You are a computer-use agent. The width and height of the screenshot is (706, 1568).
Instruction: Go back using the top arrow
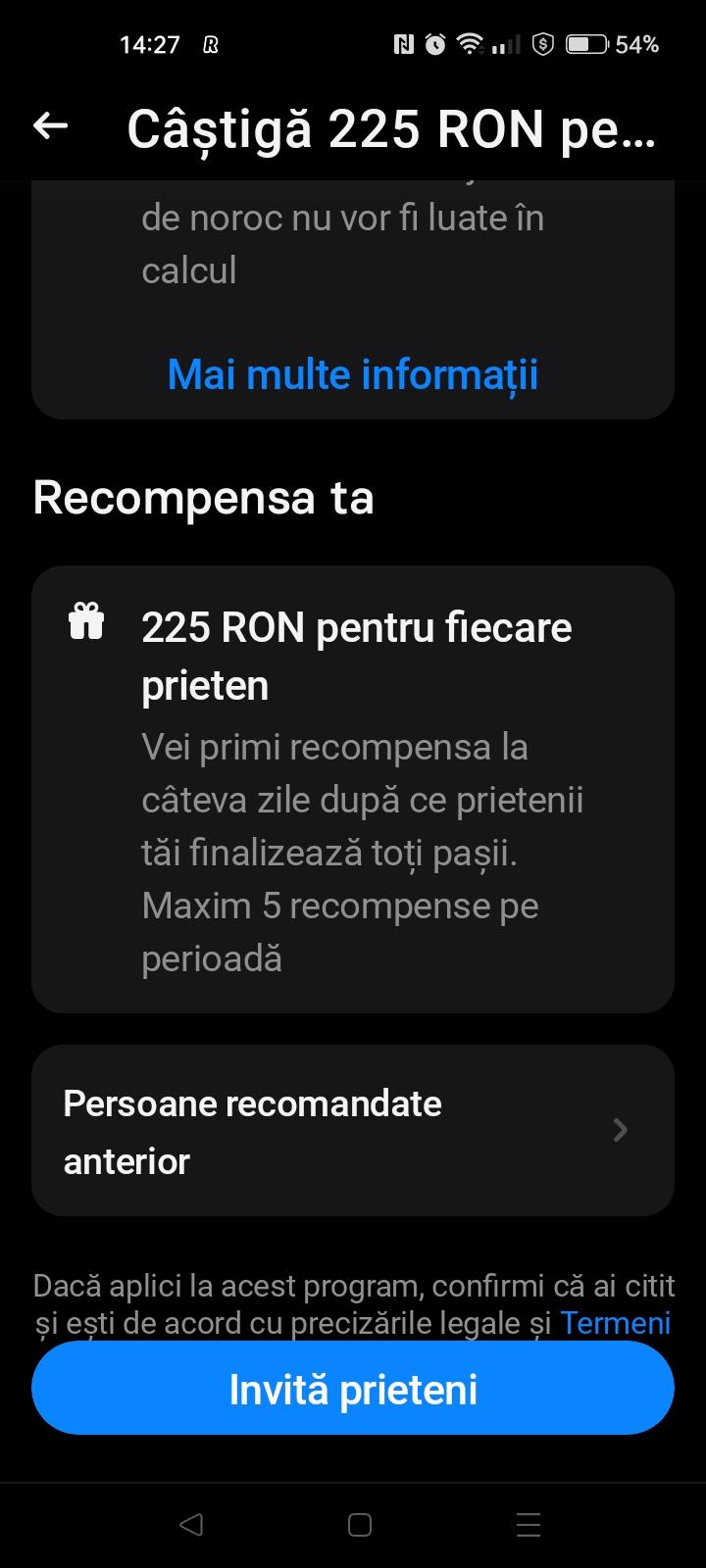click(50, 125)
